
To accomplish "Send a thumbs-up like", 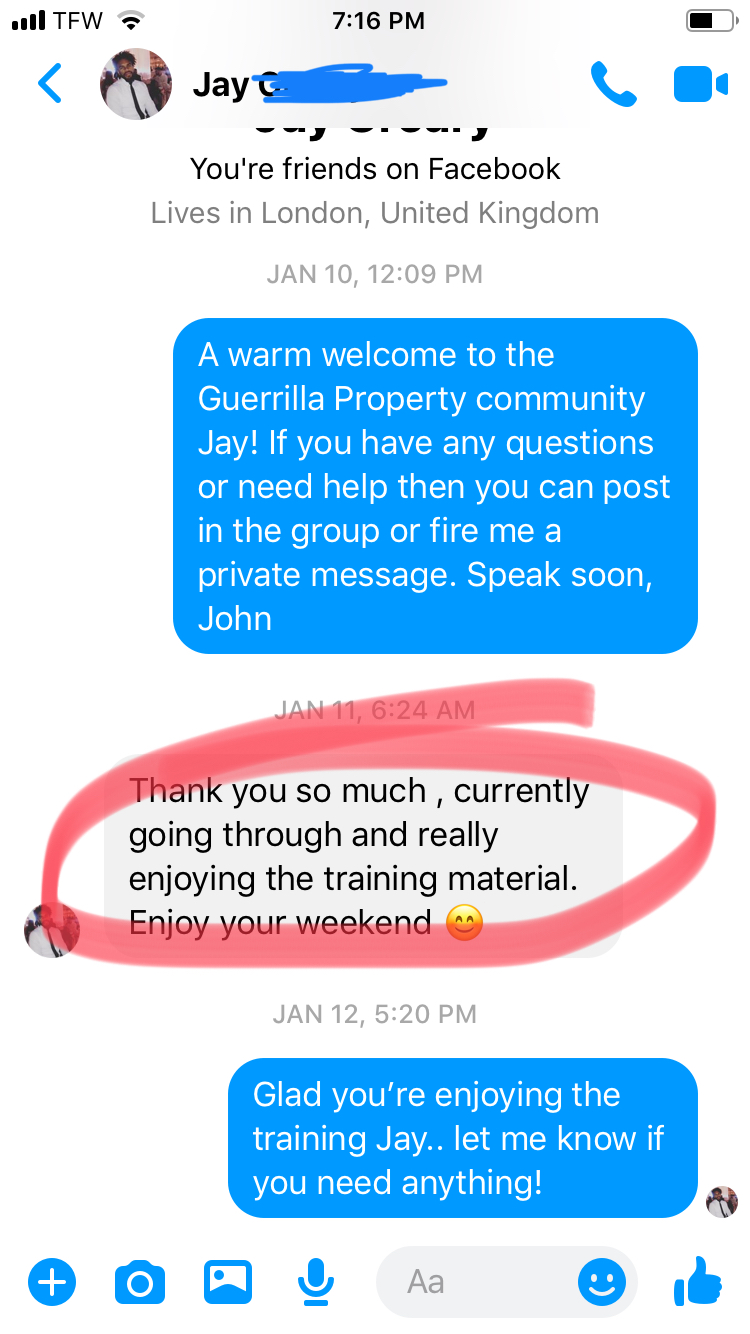I will (x=698, y=1280).
